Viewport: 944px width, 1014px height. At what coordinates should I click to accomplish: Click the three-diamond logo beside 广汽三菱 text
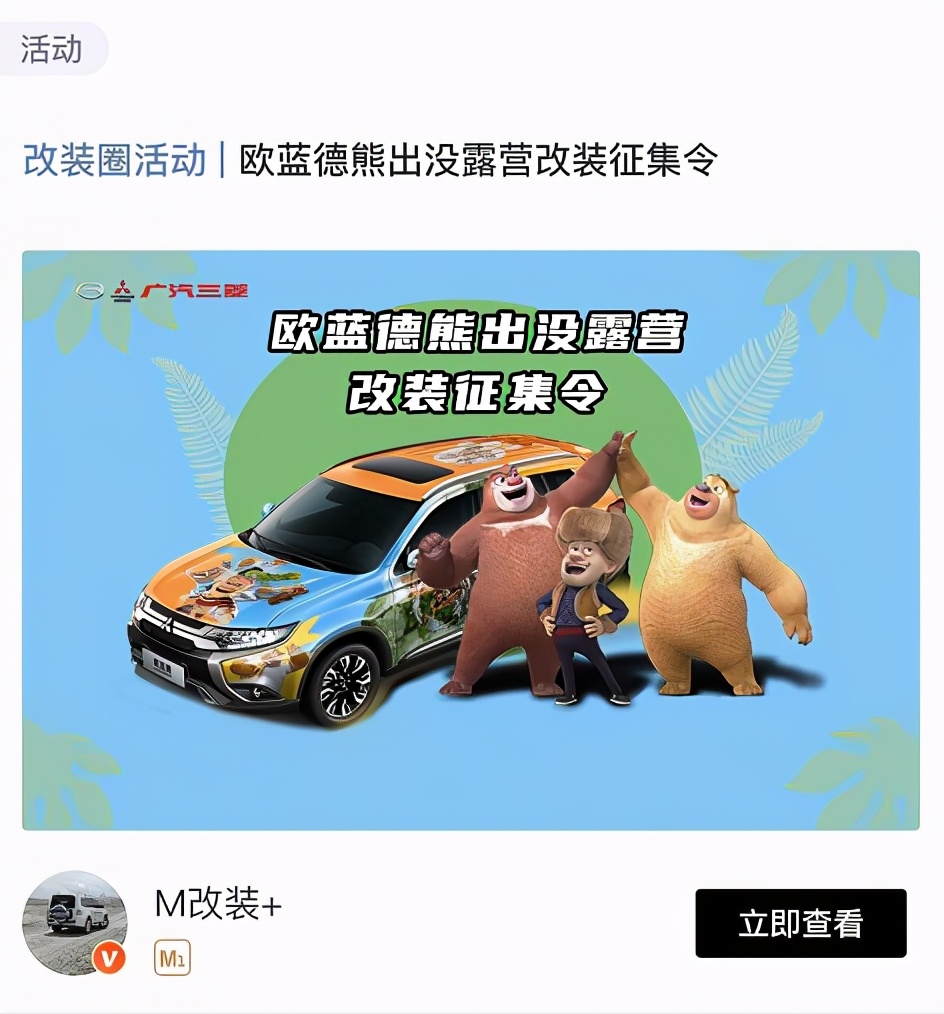click(x=120, y=289)
